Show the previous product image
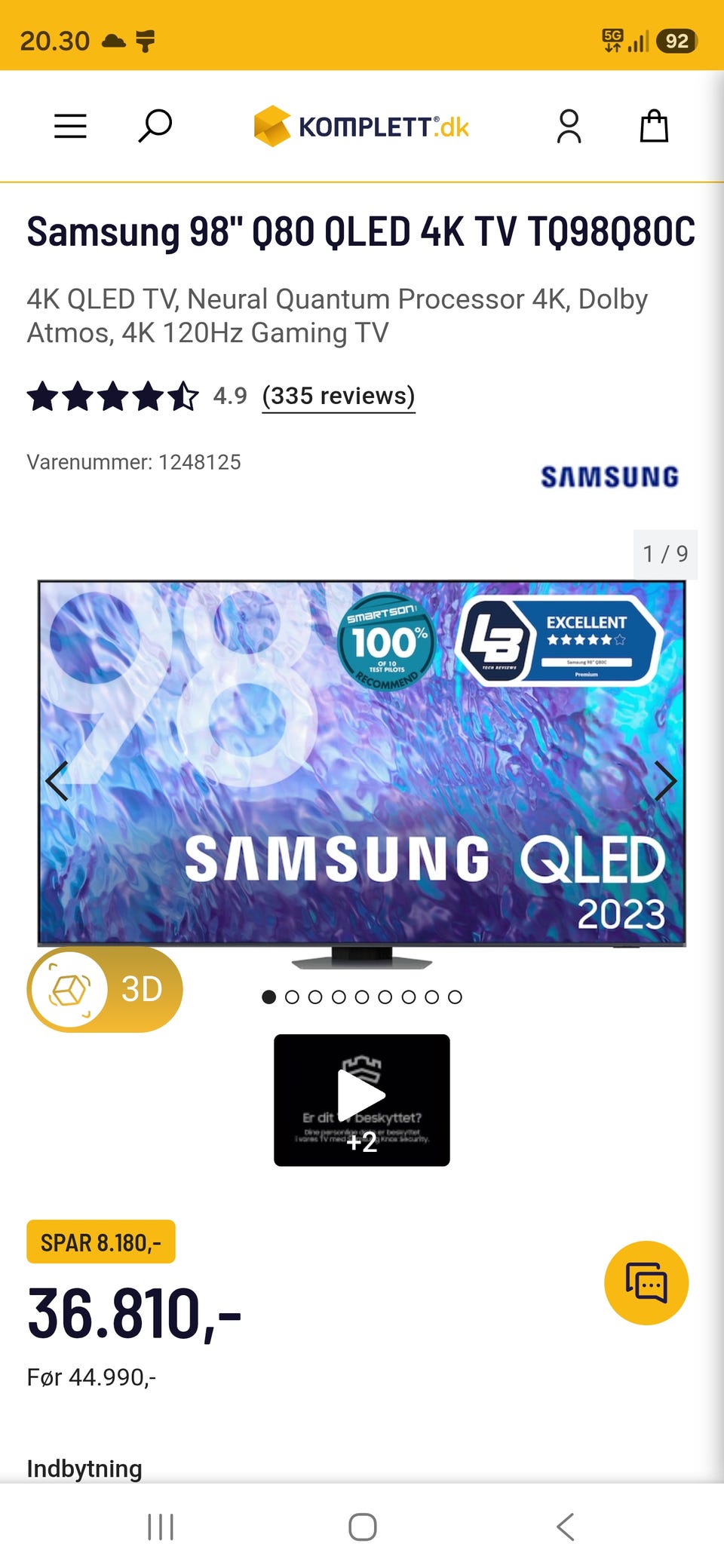The height and width of the screenshot is (1568, 724). coord(57,780)
